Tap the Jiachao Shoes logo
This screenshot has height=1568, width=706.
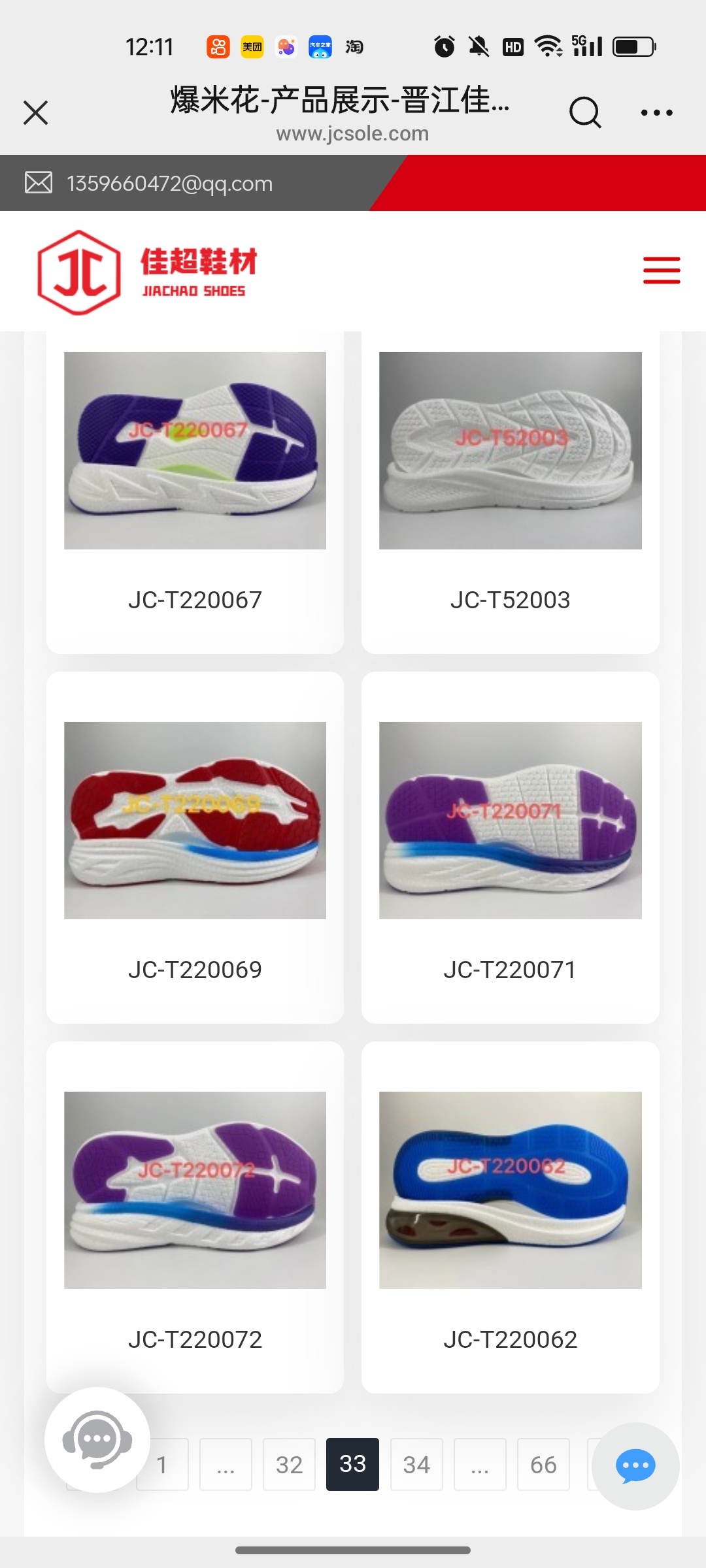[x=148, y=272]
